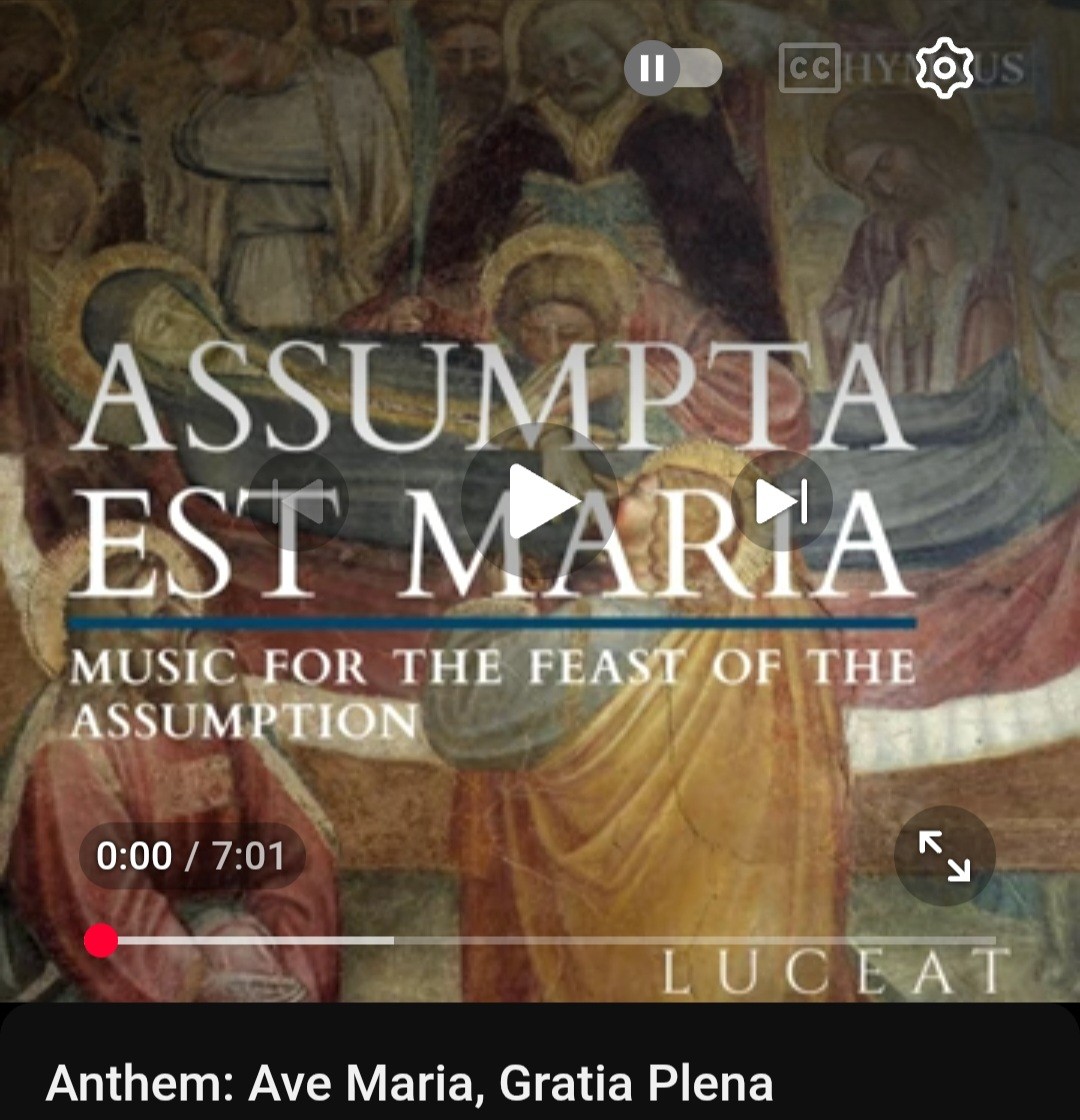Play the Ave Maria video

[x=539, y=501]
